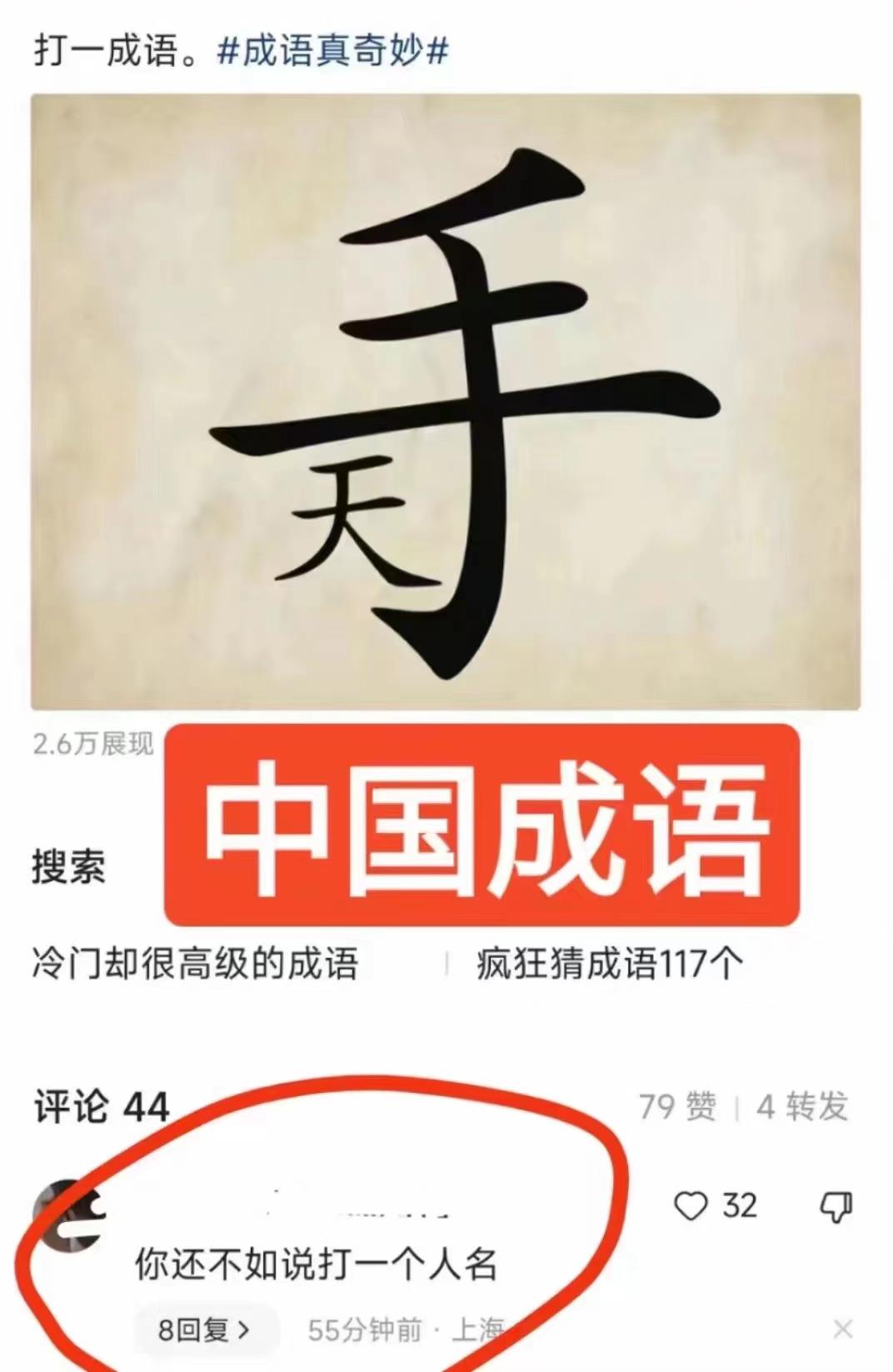Like the comment 你还不如说打一个人名
The image size is (893, 1372).
click(691, 1205)
